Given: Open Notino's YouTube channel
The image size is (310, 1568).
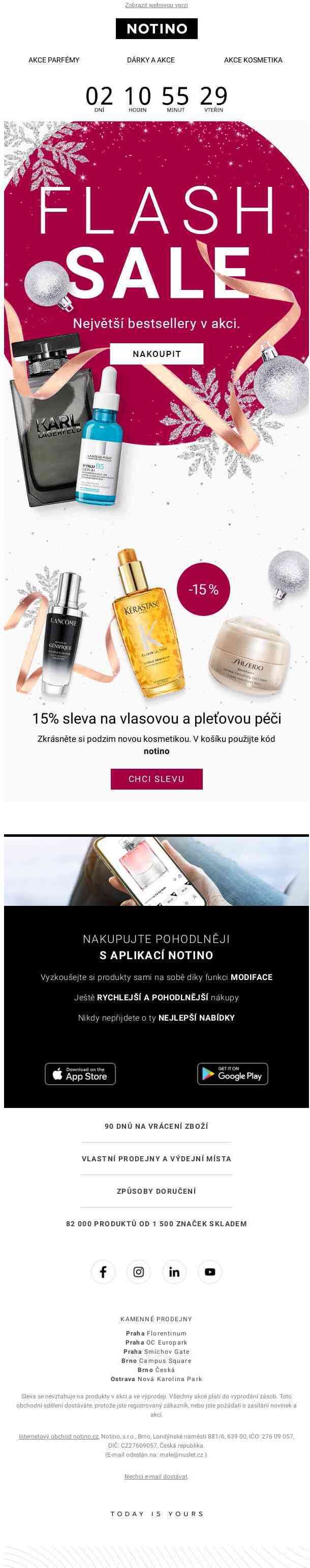Looking at the screenshot, I should tap(210, 1271).
